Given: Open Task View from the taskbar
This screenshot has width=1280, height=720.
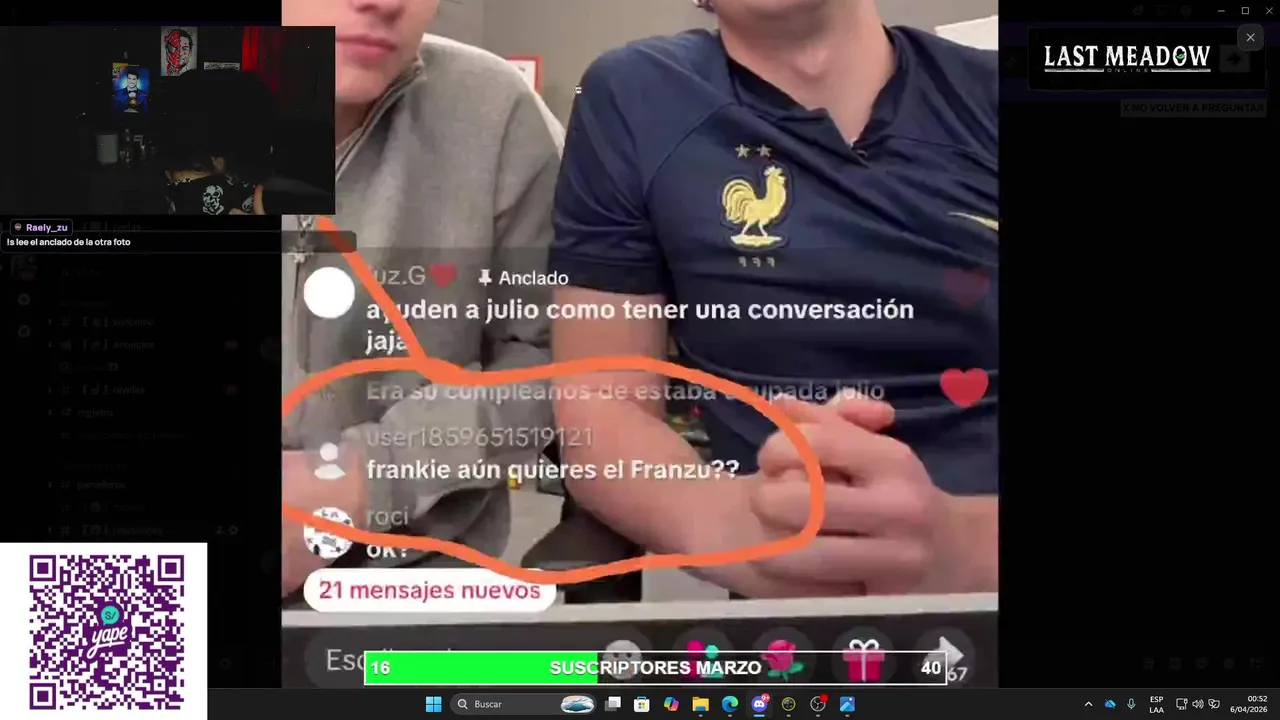Looking at the screenshot, I should point(613,704).
